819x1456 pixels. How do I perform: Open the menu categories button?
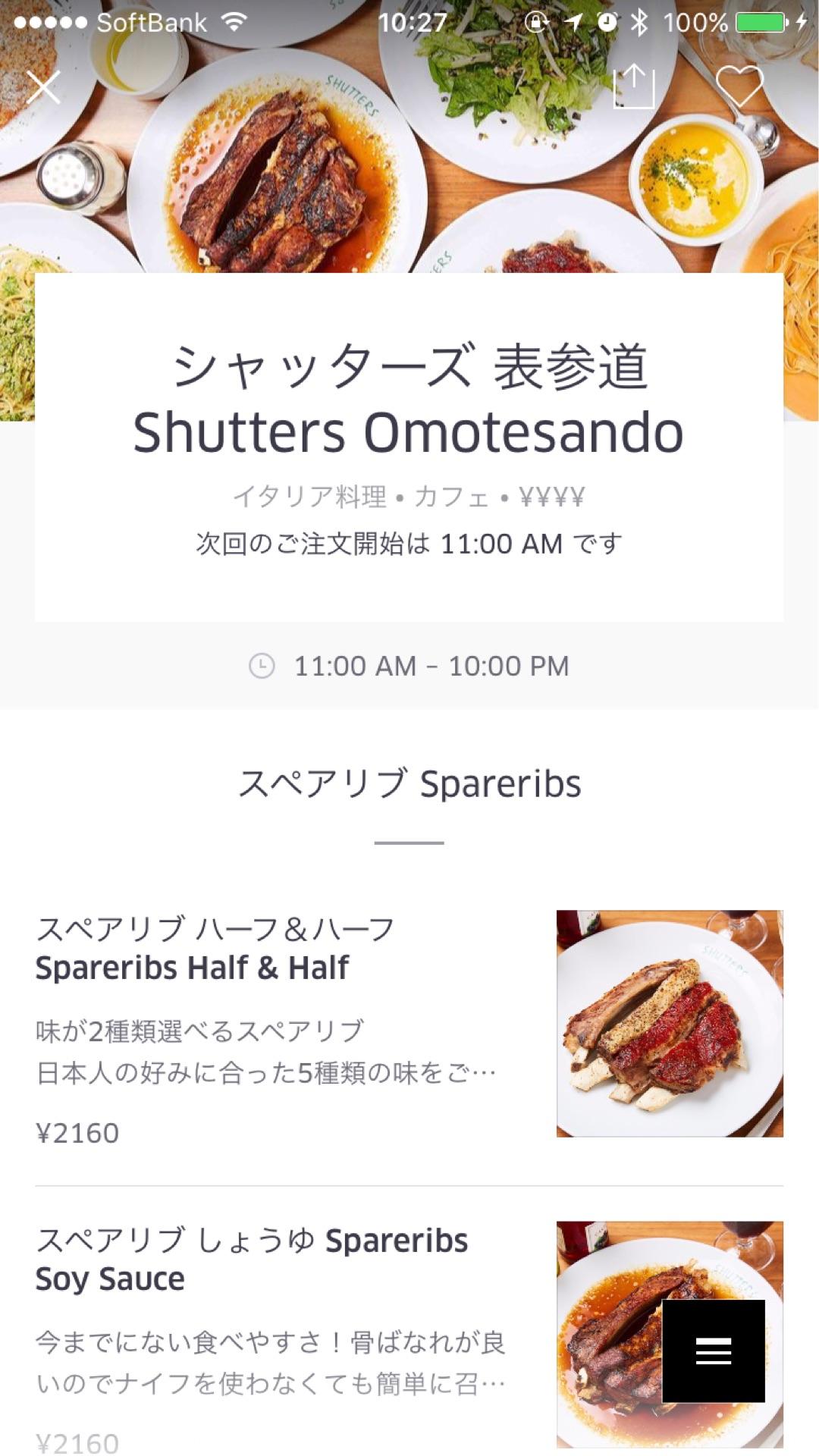click(x=713, y=1351)
